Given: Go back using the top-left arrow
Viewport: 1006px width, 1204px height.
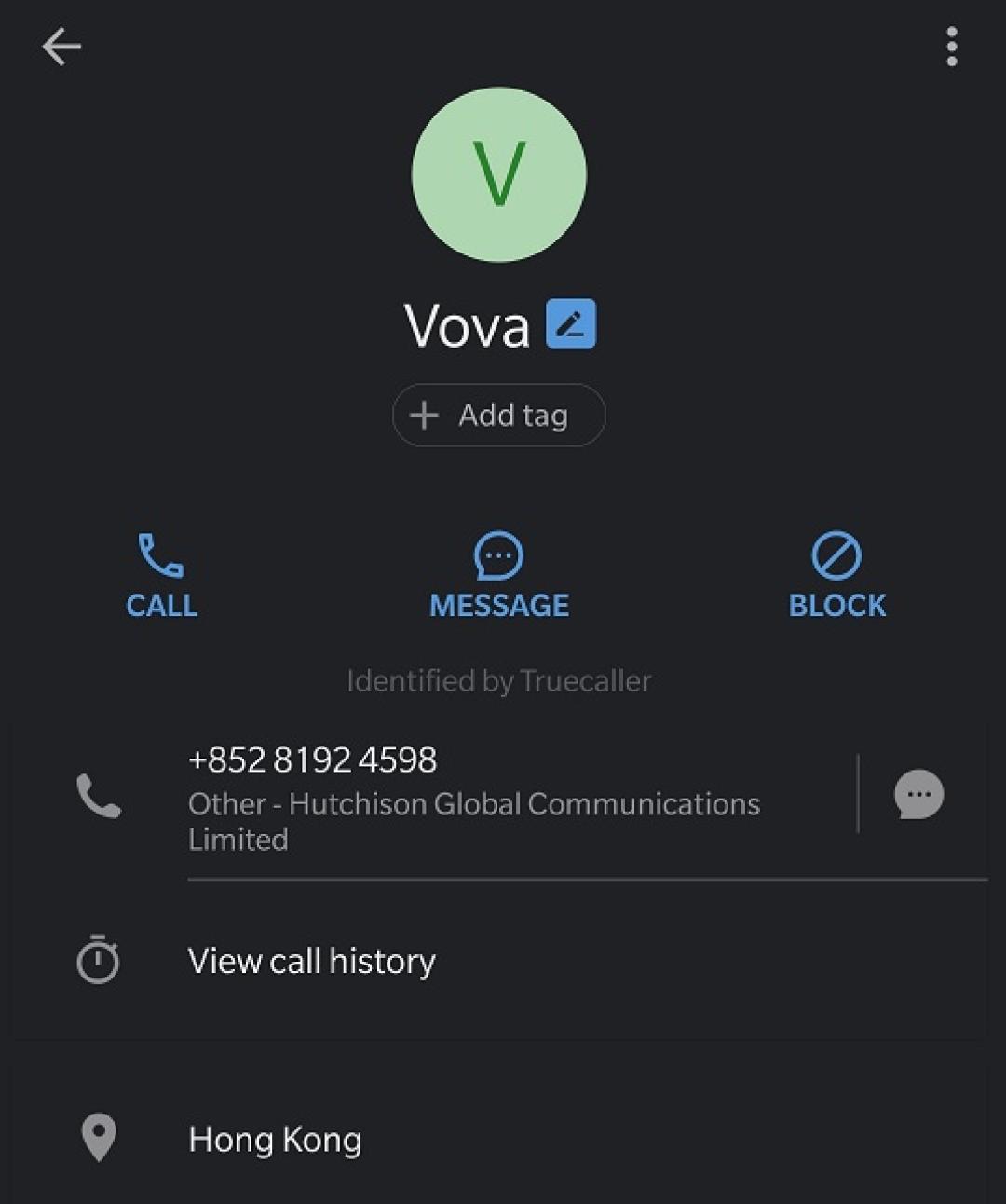Looking at the screenshot, I should (61, 47).
